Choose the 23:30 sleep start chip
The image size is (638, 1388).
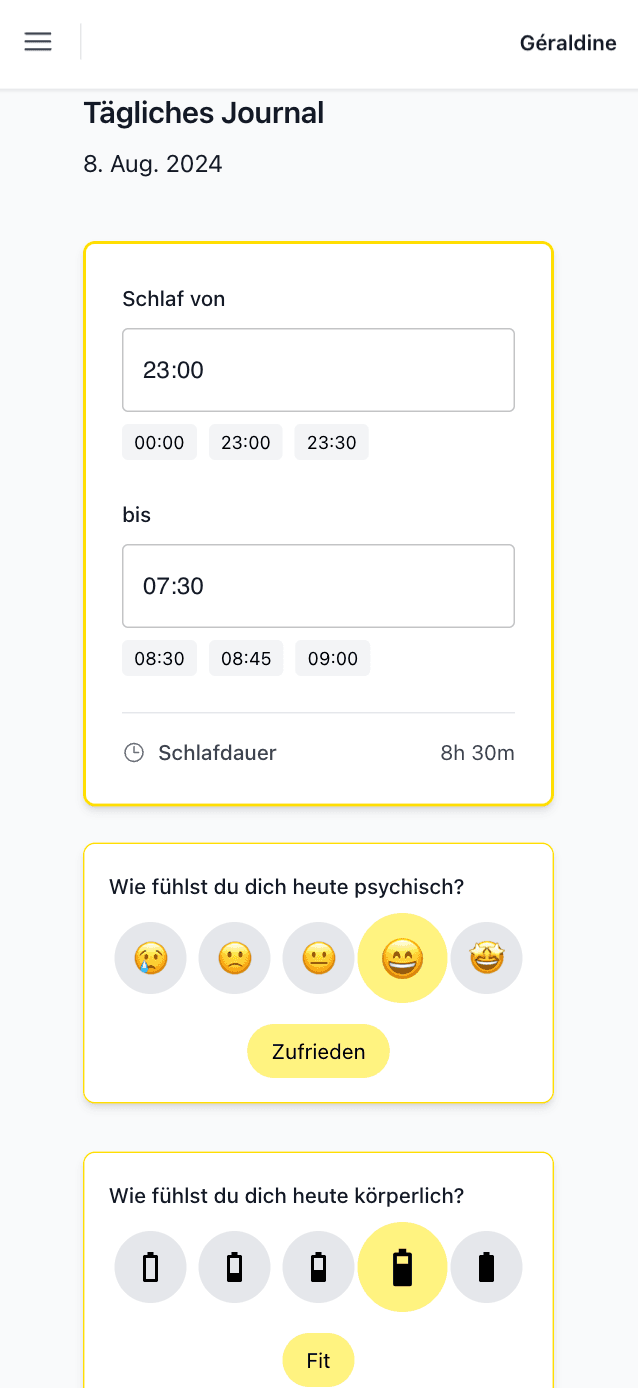tap(331, 442)
